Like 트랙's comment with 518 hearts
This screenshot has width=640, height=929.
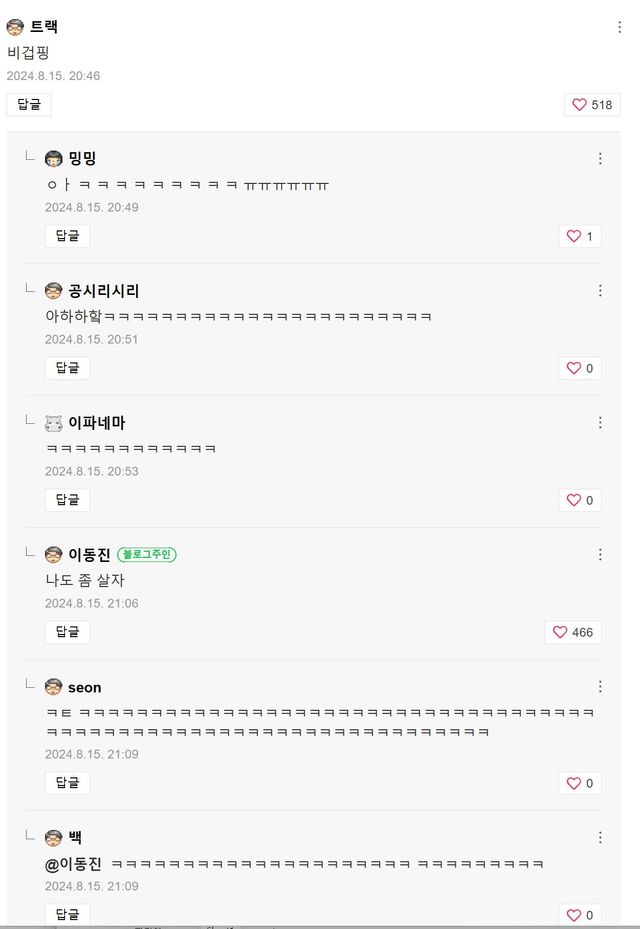pyautogui.click(x=592, y=105)
